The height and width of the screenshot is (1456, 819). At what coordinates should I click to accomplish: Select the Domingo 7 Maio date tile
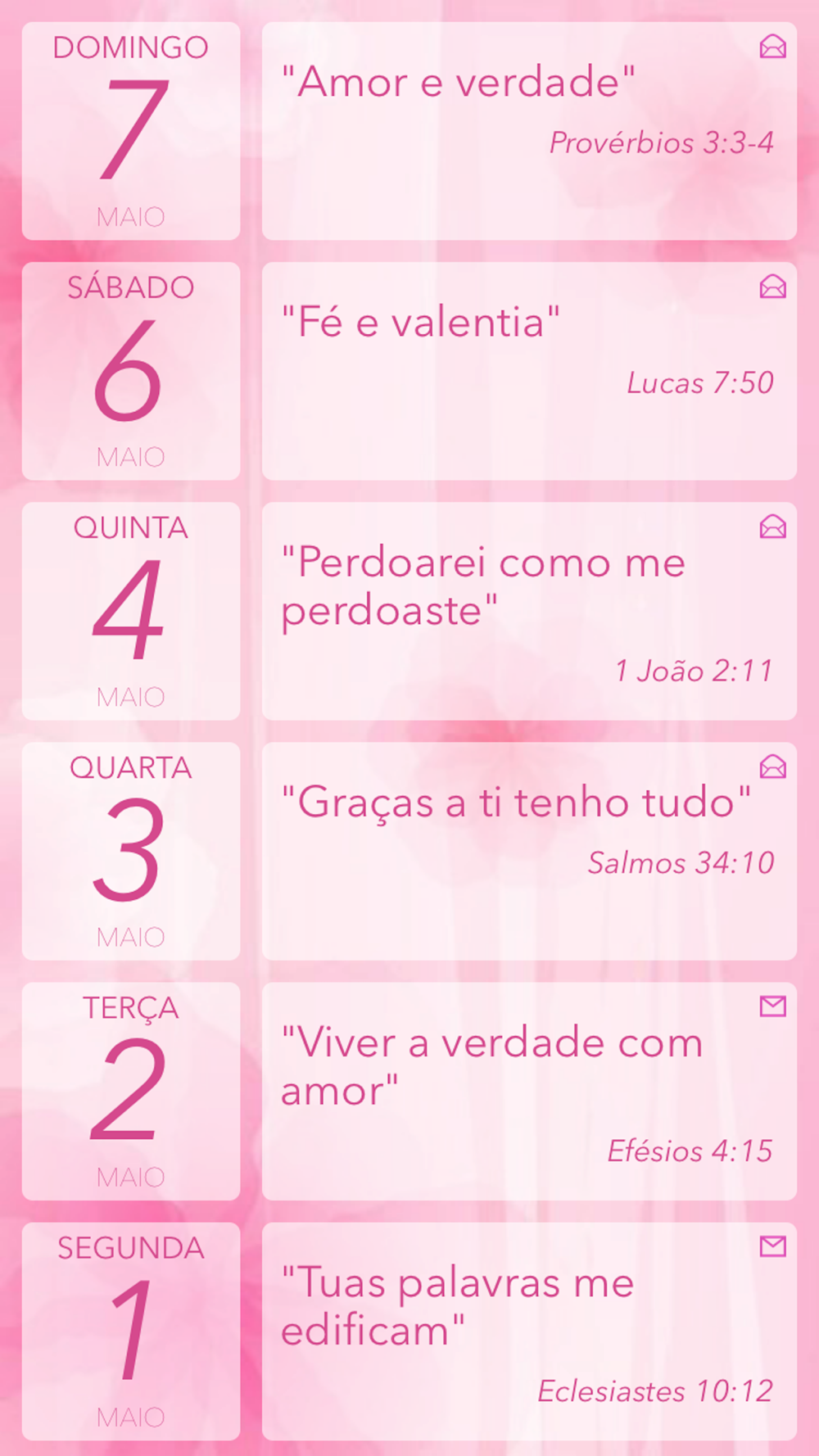tap(131, 131)
